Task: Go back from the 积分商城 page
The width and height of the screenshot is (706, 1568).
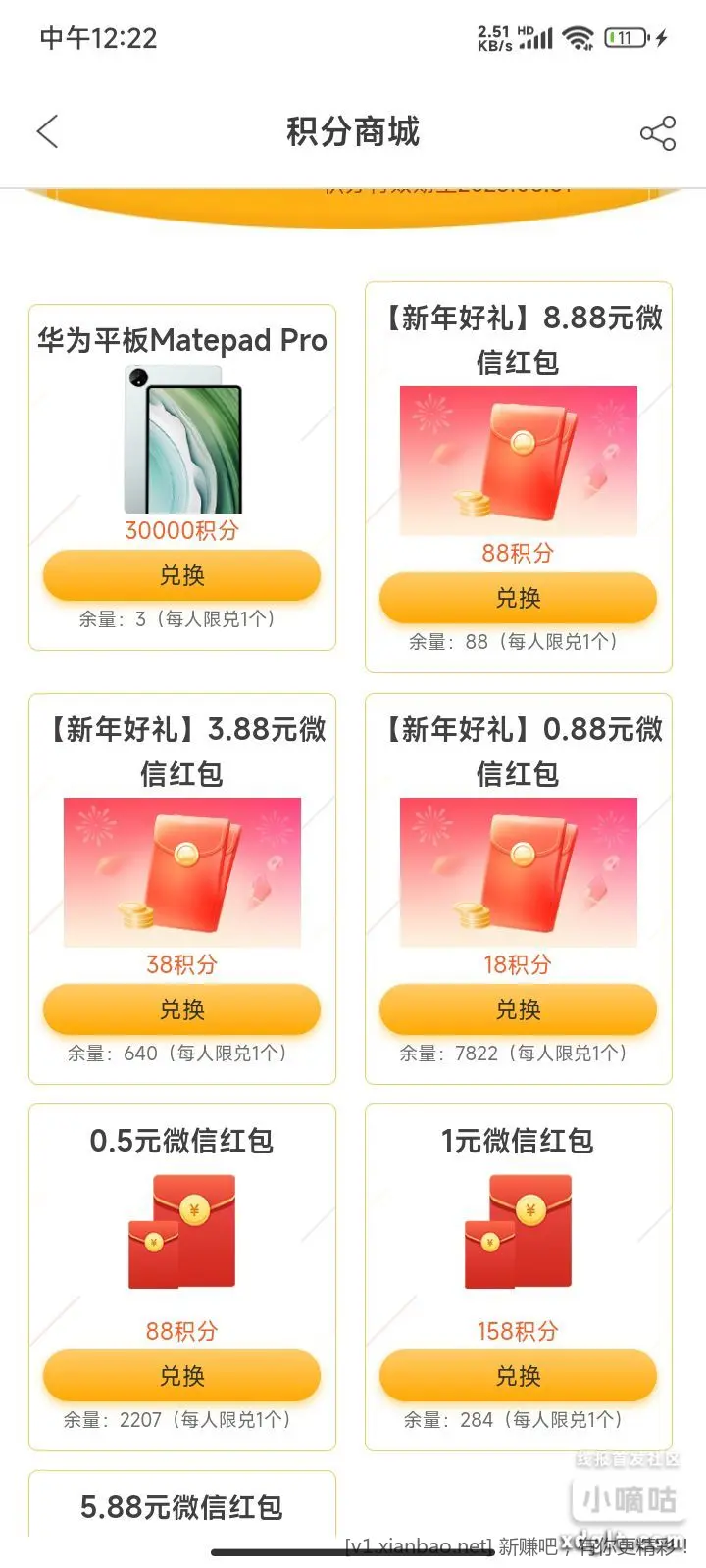Action: pos(47,132)
